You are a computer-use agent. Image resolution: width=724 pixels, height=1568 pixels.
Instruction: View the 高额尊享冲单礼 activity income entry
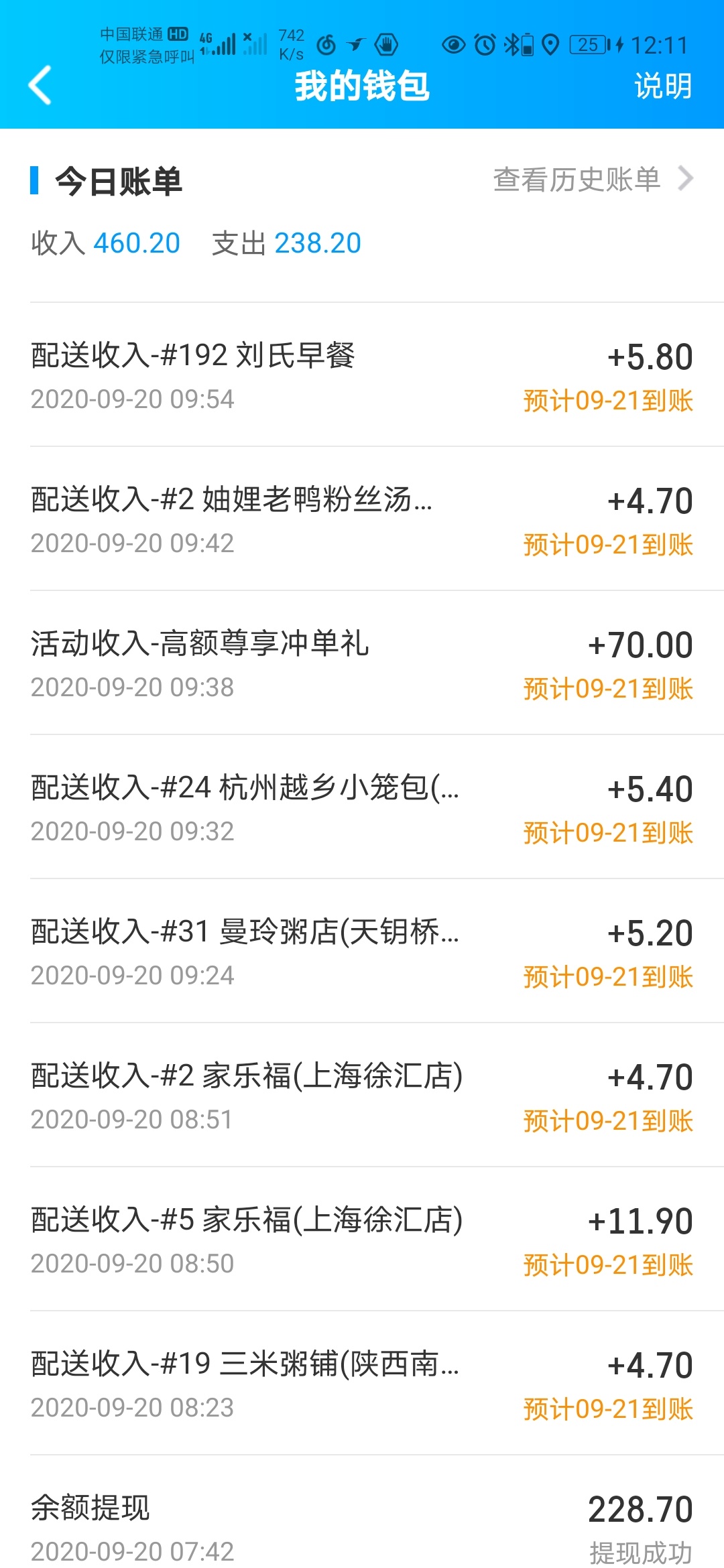(x=362, y=663)
